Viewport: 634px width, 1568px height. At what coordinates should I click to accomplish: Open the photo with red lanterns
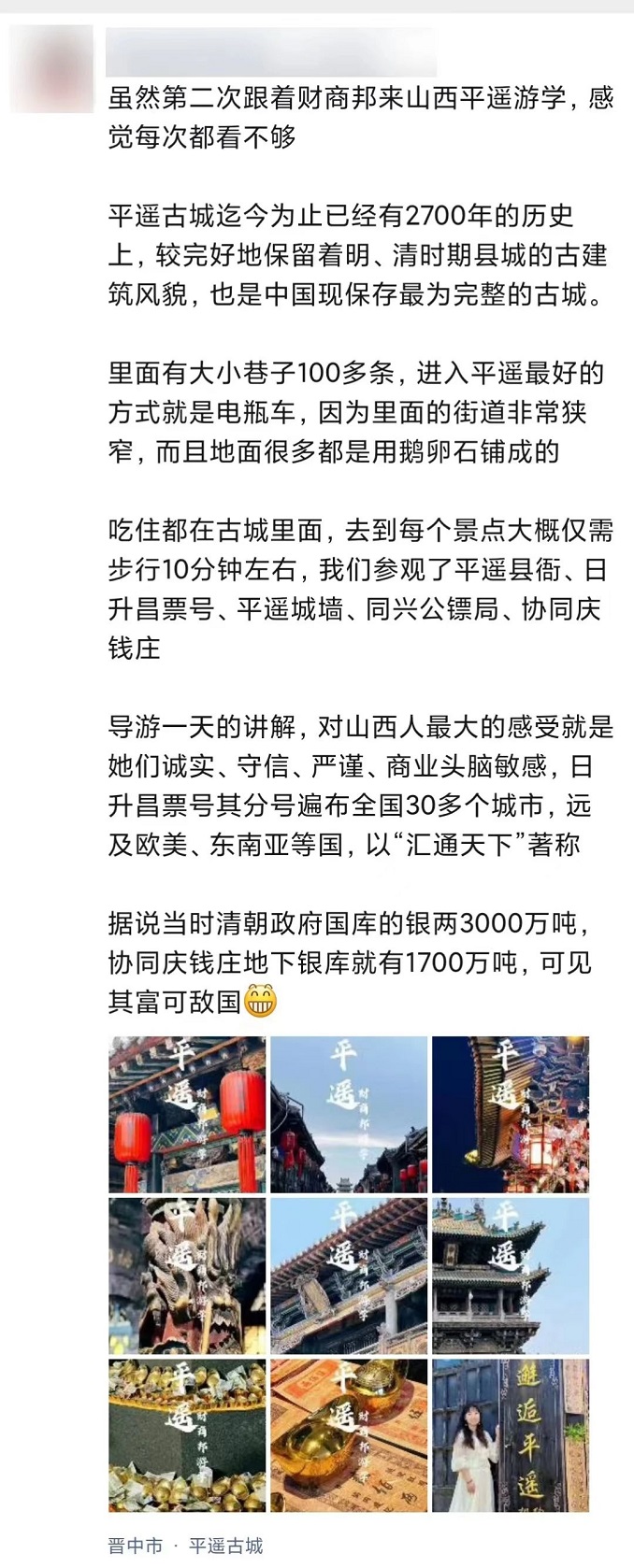187,1114
